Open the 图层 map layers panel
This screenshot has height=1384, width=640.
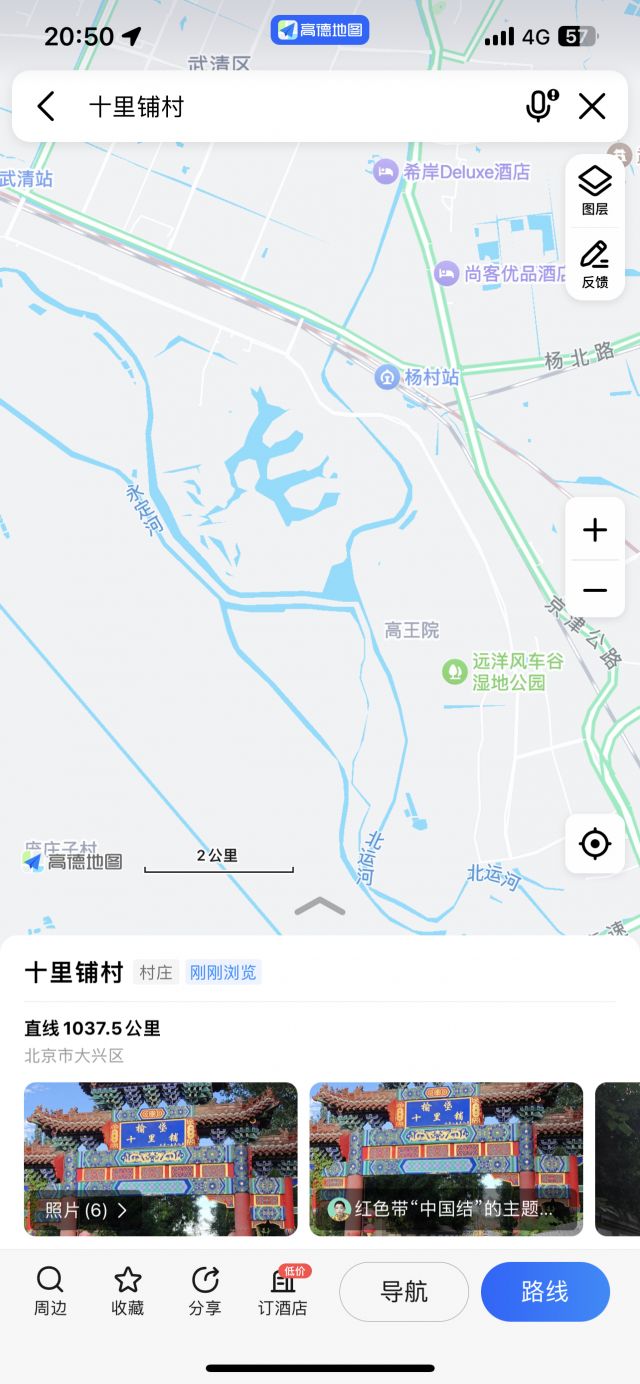[x=595, y=190]
